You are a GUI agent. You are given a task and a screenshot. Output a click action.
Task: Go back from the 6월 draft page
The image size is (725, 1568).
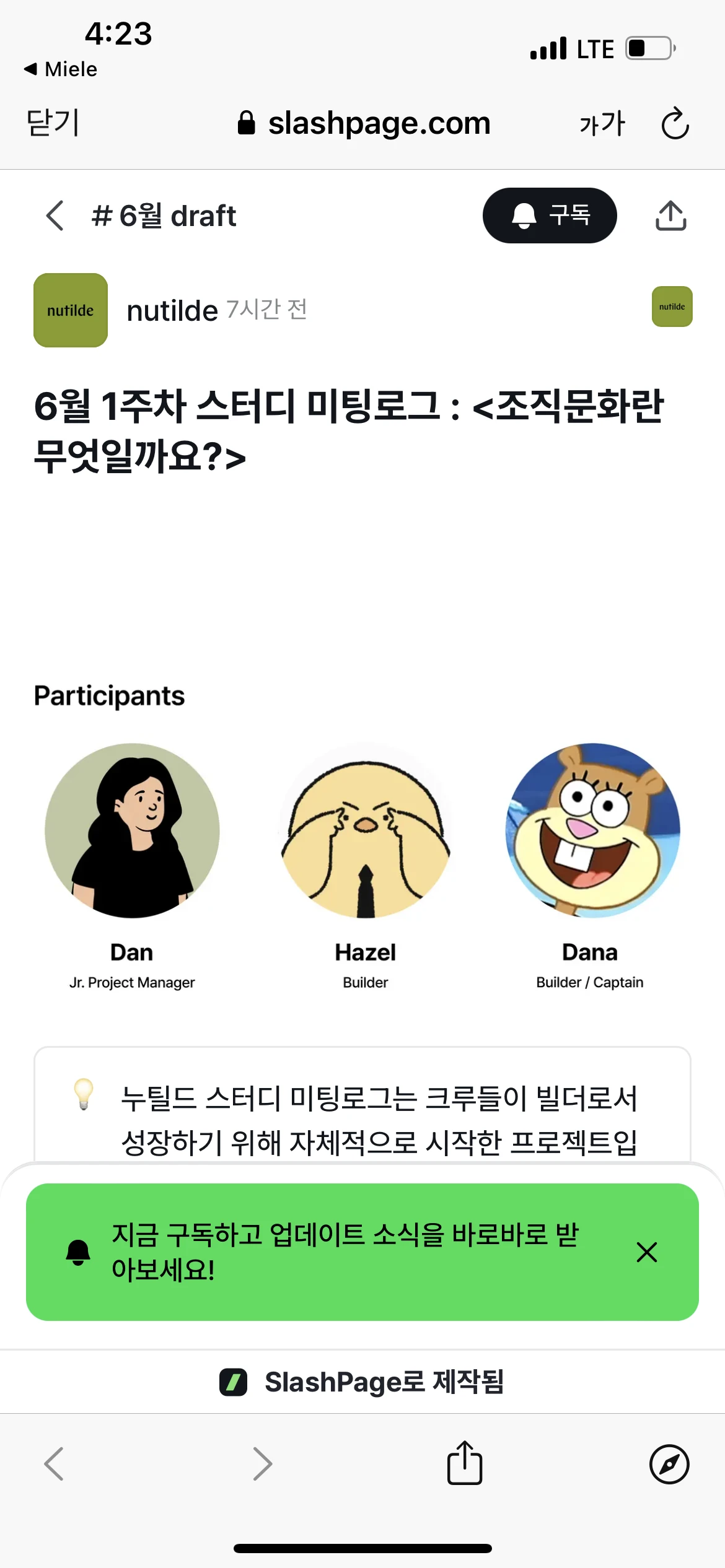tap(55, 216)
